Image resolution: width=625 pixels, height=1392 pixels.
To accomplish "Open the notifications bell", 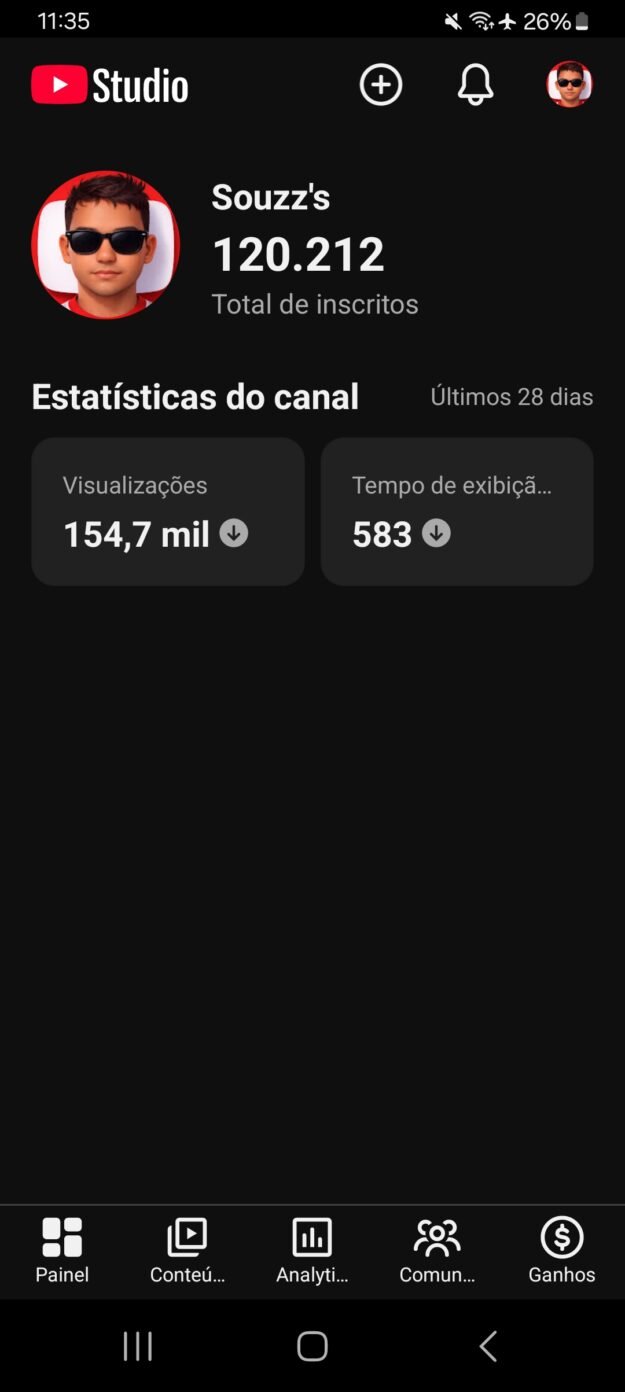I will click(x=475, y=85).
